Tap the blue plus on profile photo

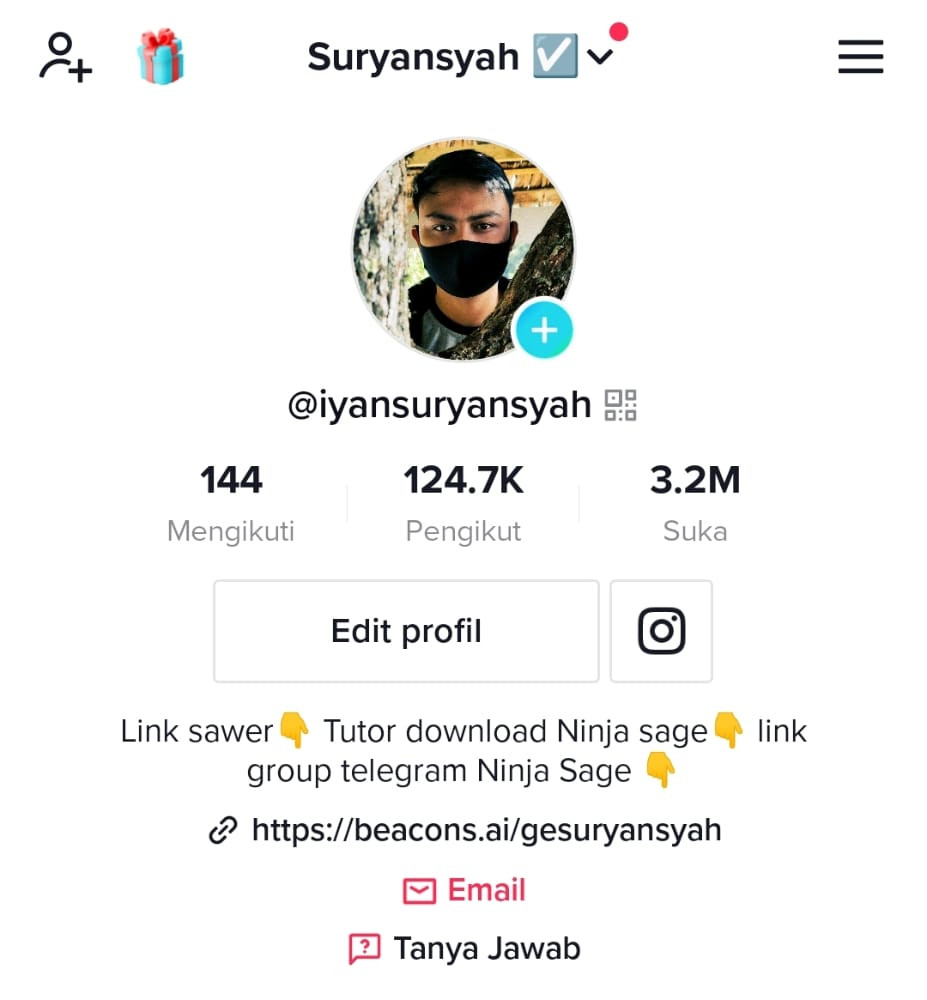click(x=544, y=329)
